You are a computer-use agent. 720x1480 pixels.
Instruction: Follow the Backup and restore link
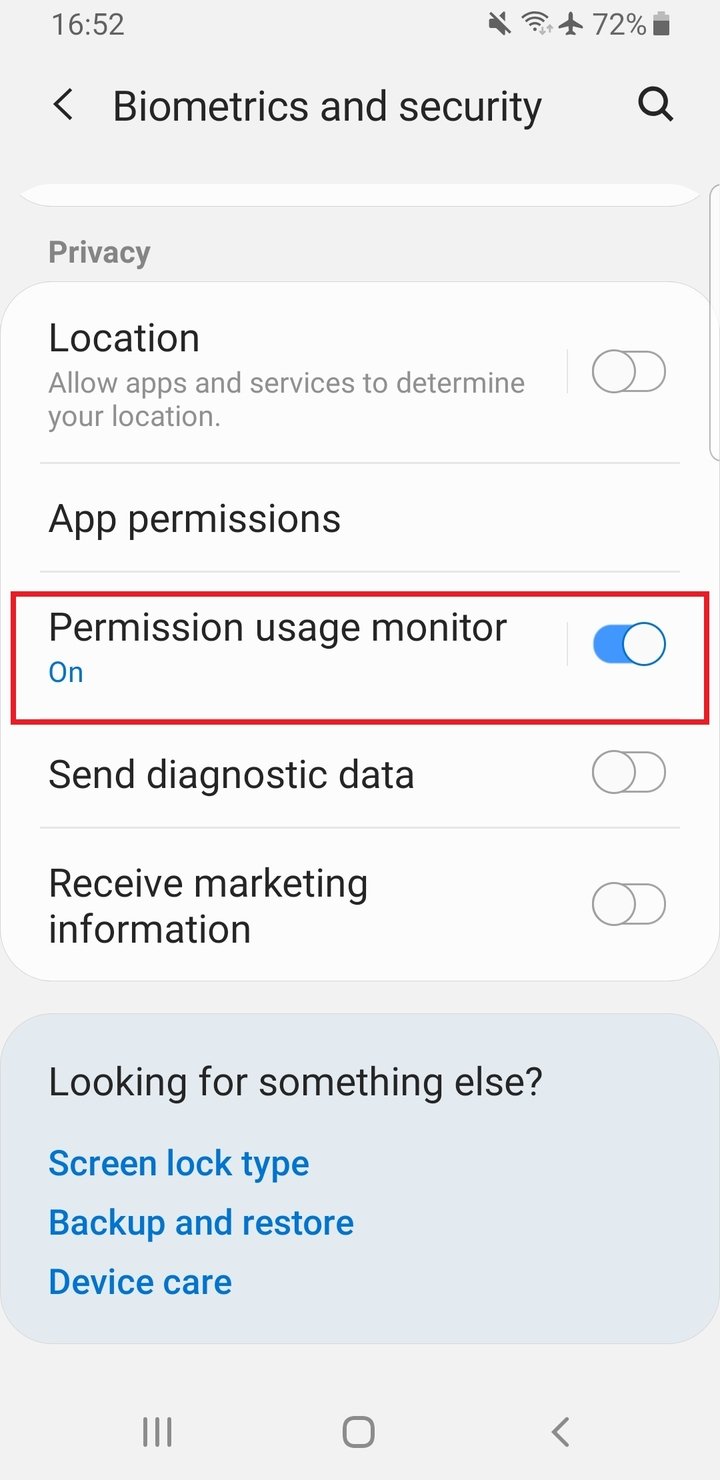[201, 1222]
